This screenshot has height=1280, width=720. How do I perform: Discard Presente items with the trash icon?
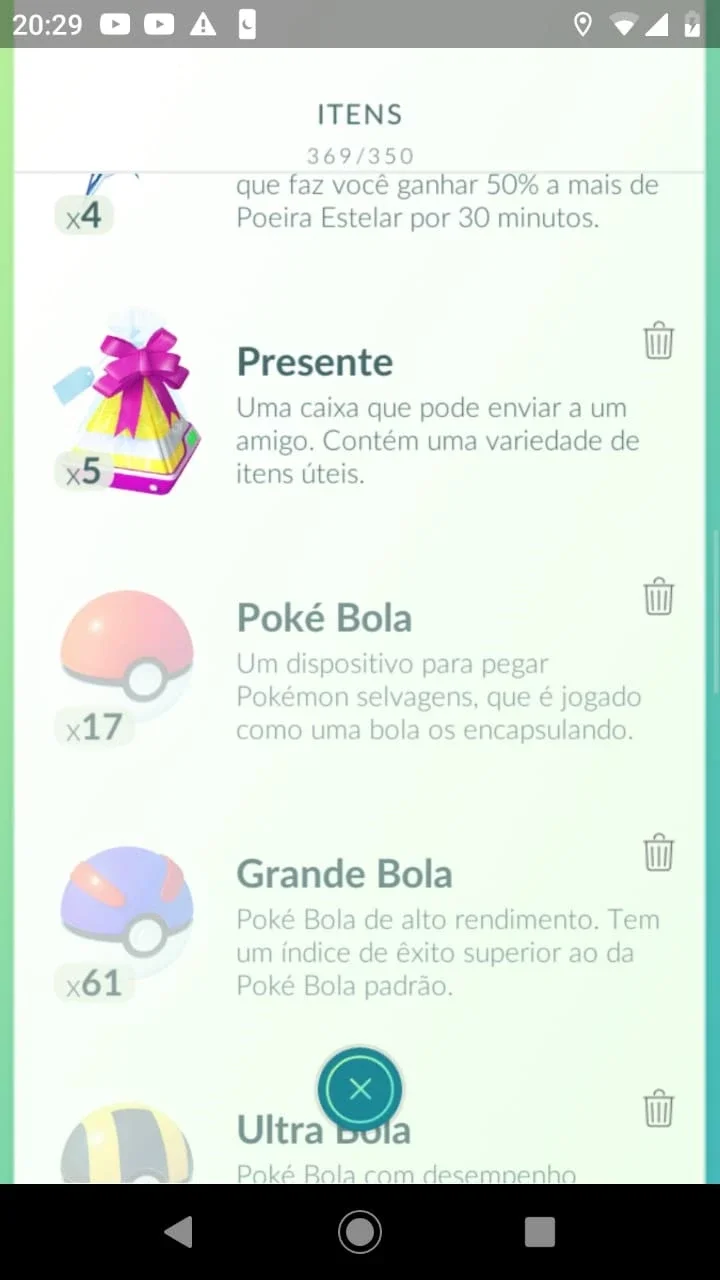coord(658,341)
